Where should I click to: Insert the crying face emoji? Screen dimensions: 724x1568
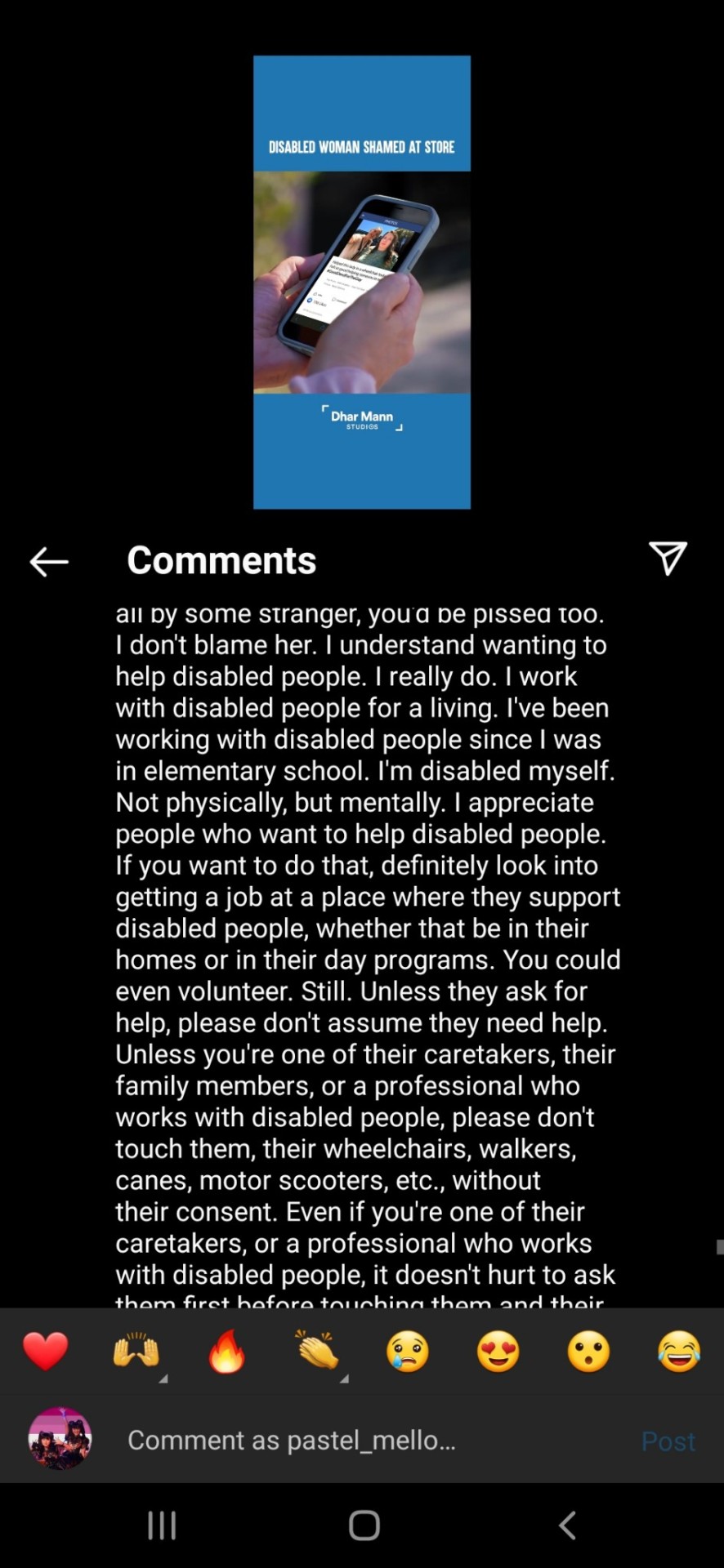click(x=407, y=1351)
